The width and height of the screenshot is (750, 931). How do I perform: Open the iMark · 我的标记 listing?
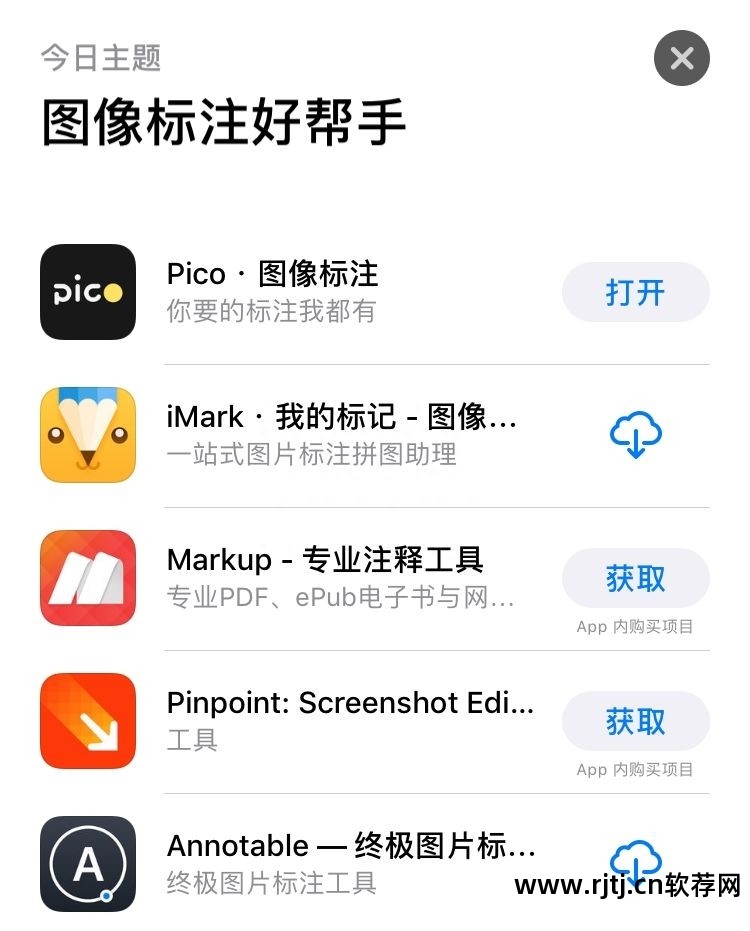pyautogui.click(x=340, y=434)
